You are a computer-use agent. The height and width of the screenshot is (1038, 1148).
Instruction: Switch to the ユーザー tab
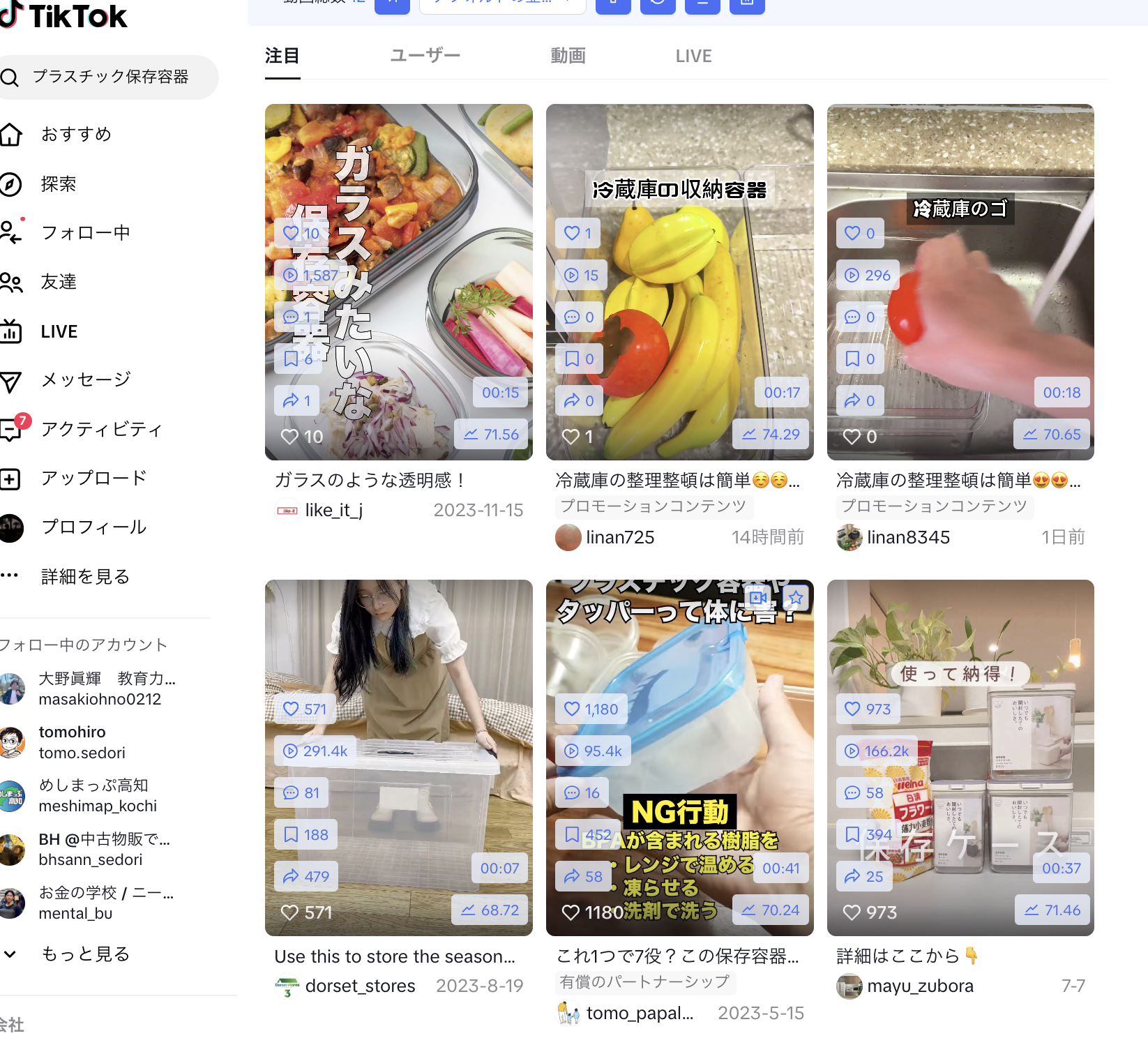(x=425, y=56)
